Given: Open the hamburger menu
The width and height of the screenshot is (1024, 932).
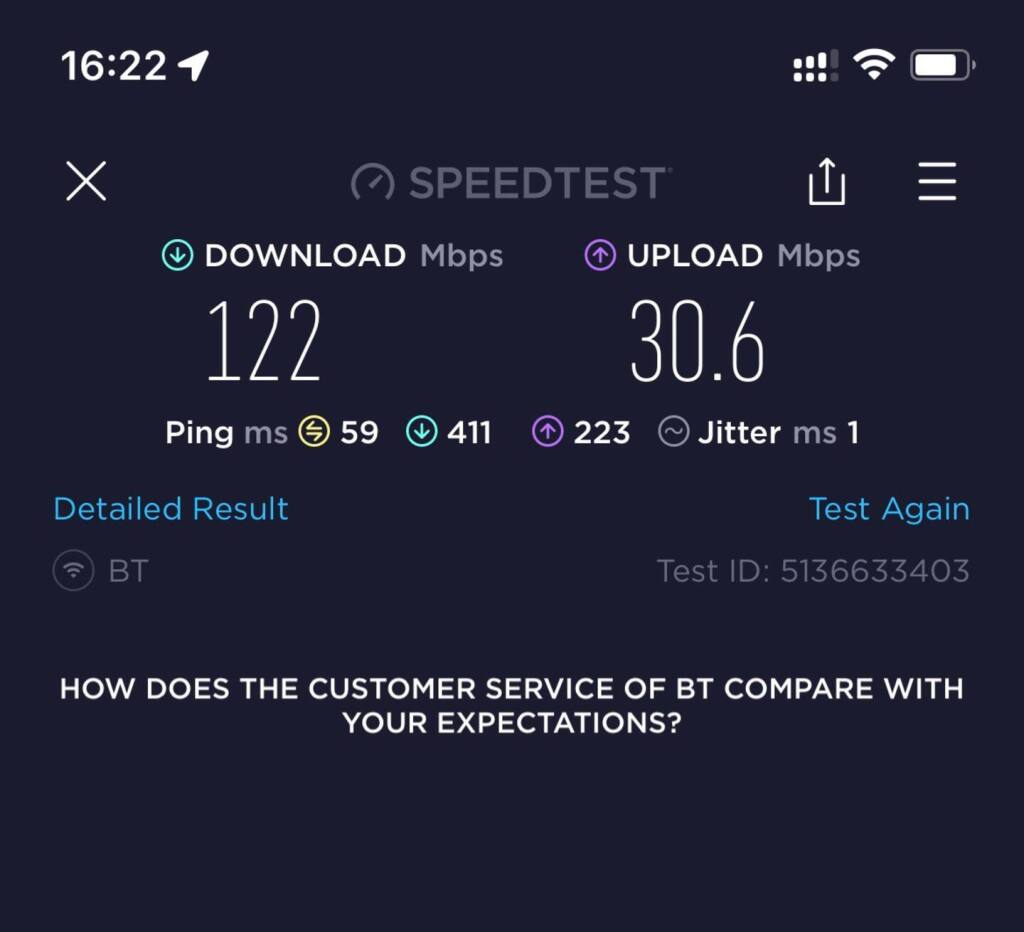Looking at the screenshot, I should coord(937,183).
